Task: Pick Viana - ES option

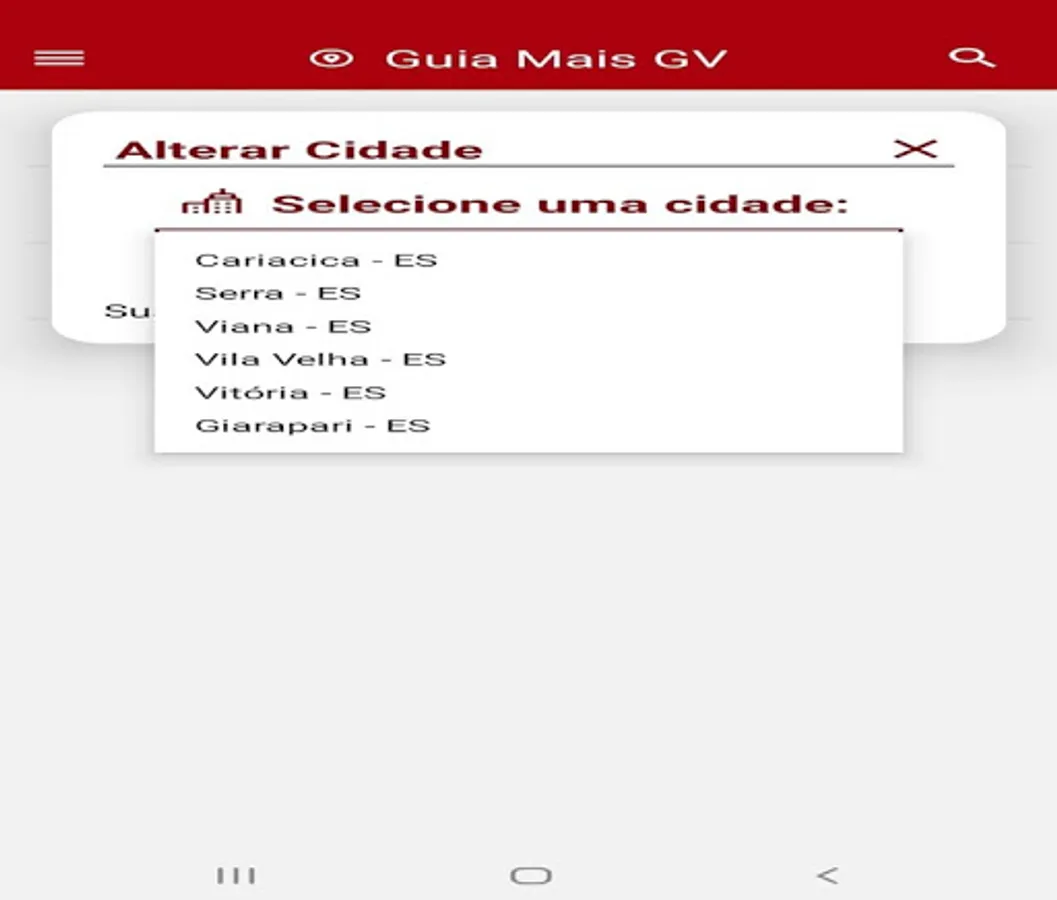Action: pyautogui.click(x=528, y=326)
